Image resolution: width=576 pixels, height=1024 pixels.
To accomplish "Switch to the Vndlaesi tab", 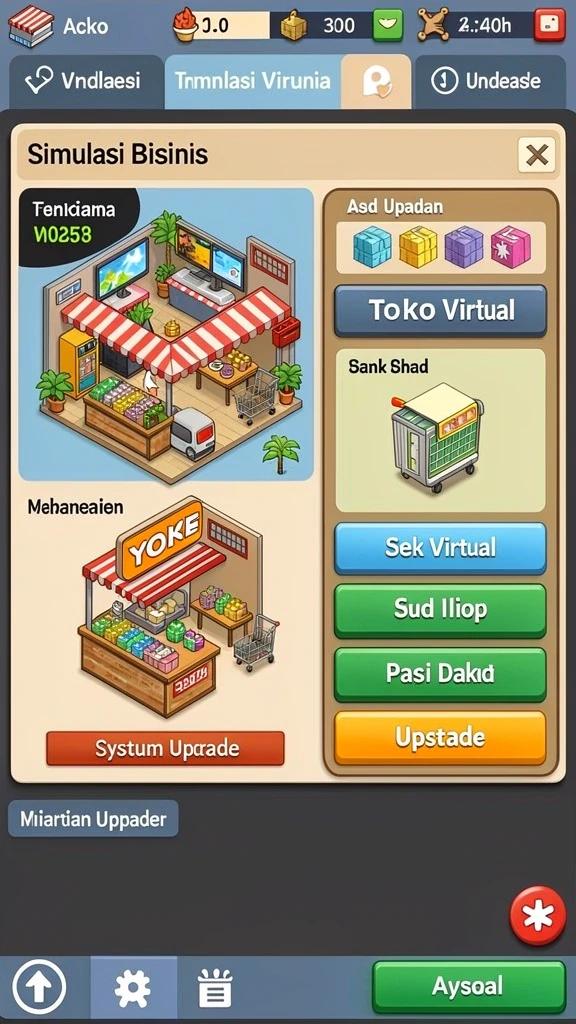I will (x=83, y=81).
